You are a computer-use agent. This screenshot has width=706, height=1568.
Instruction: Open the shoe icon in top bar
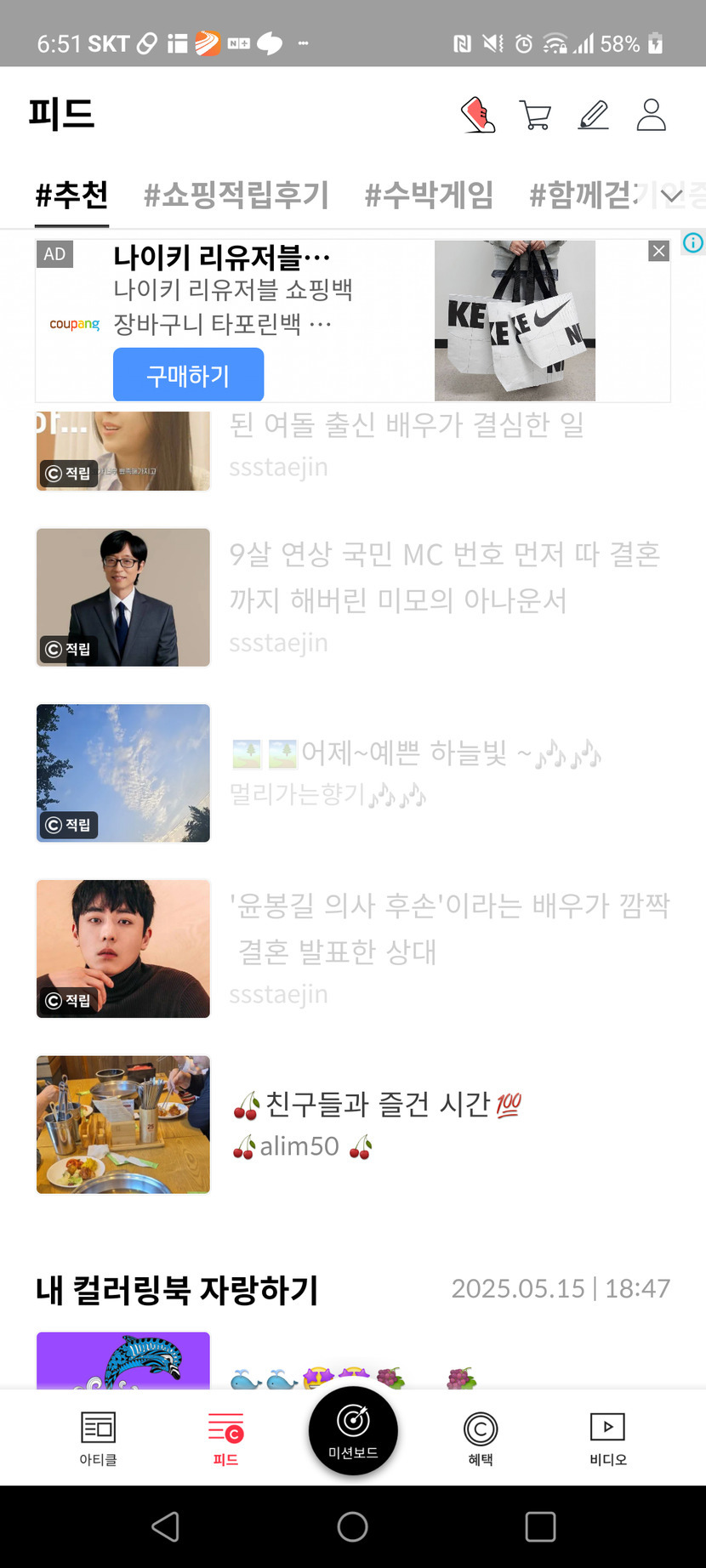pyautogui.click(x=478, y=115)
